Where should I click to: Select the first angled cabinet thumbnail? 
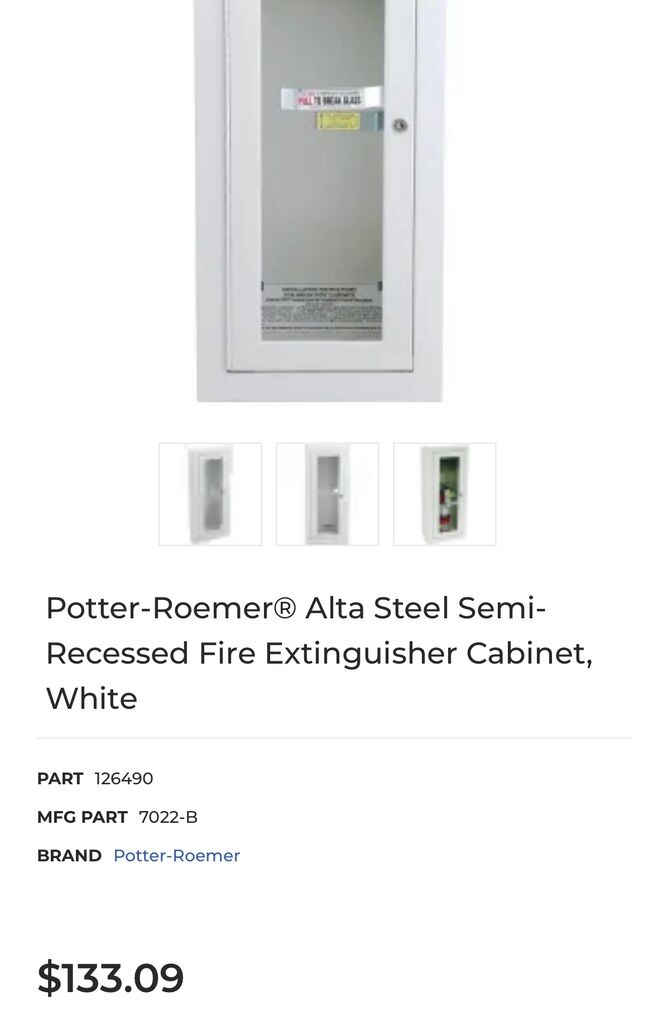coord(210,494)
